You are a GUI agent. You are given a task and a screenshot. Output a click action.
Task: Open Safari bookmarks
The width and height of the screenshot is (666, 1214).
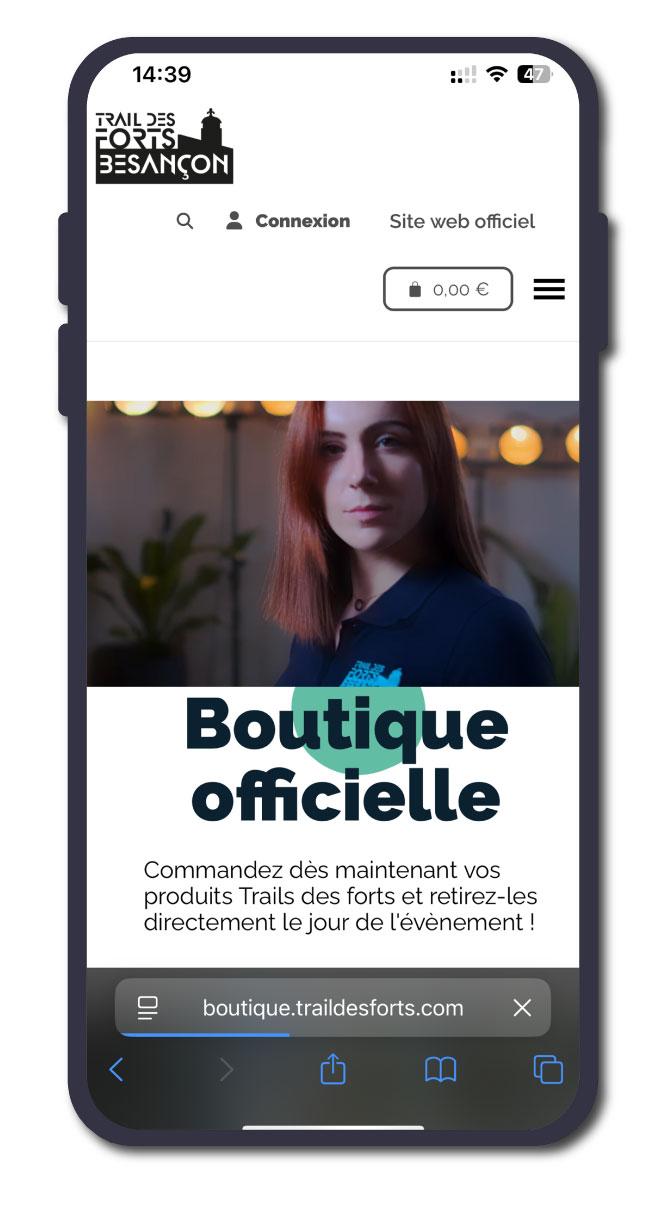coord(441,1070)
